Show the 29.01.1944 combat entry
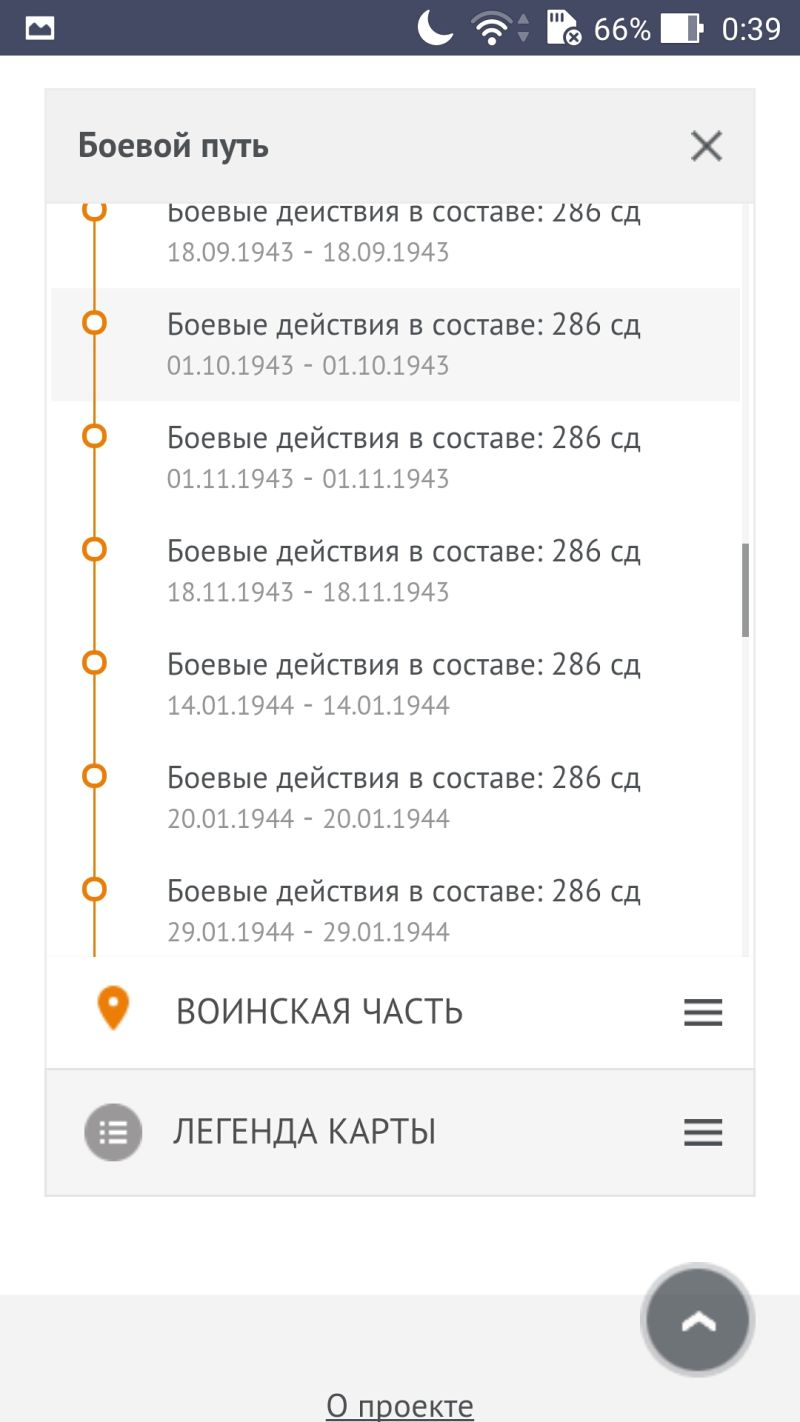The height and width of the screenshot is (1422, 800). point(396,908)
